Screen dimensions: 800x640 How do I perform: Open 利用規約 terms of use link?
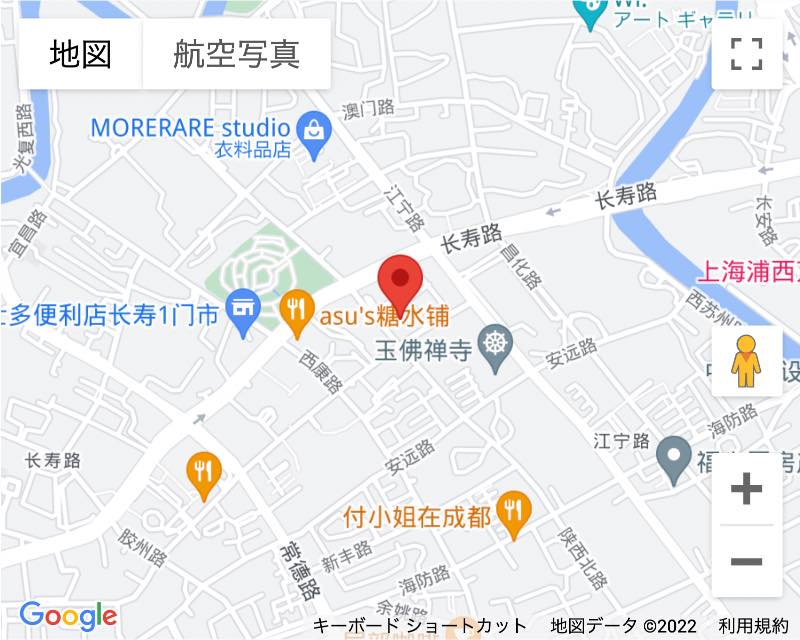[753, 626]
